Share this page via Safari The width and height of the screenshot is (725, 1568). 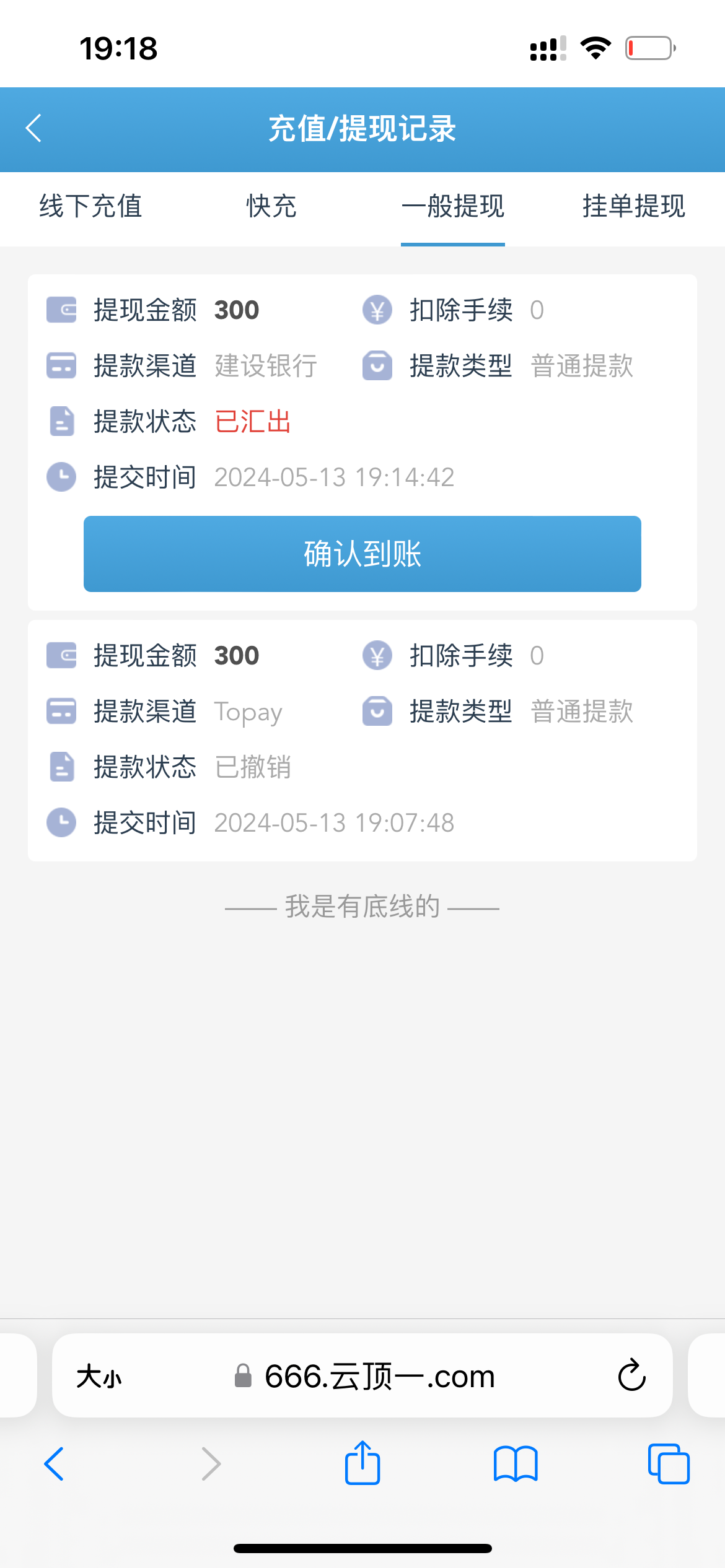coord(362,1463)
